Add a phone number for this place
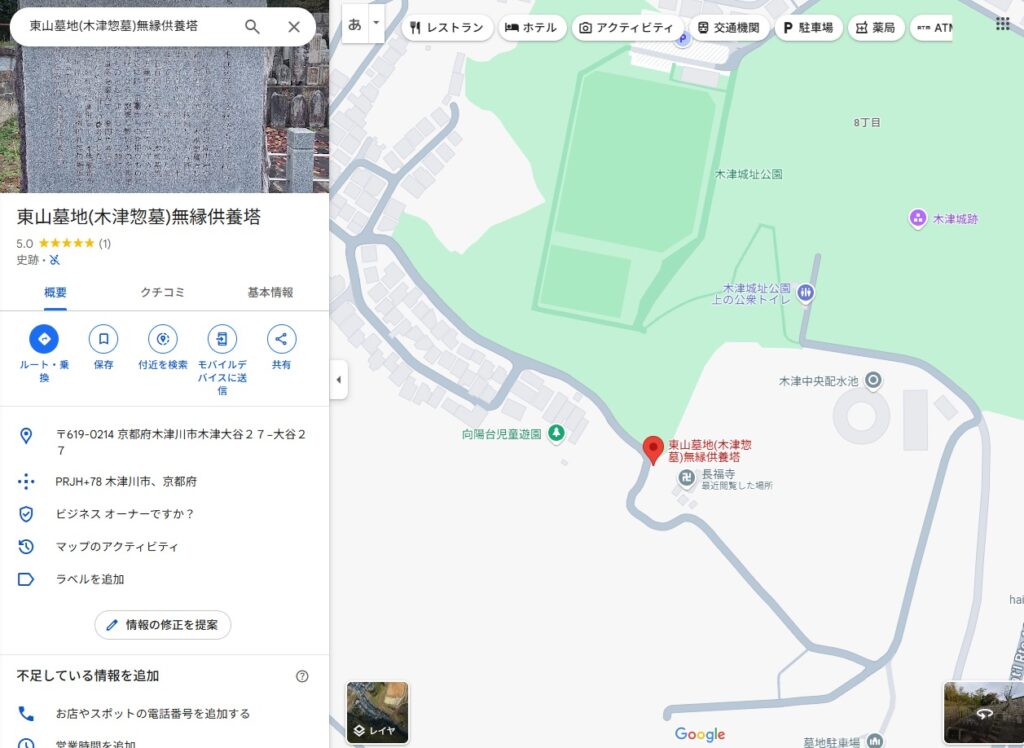The image size is (1024, 748). tap(152, 714)
